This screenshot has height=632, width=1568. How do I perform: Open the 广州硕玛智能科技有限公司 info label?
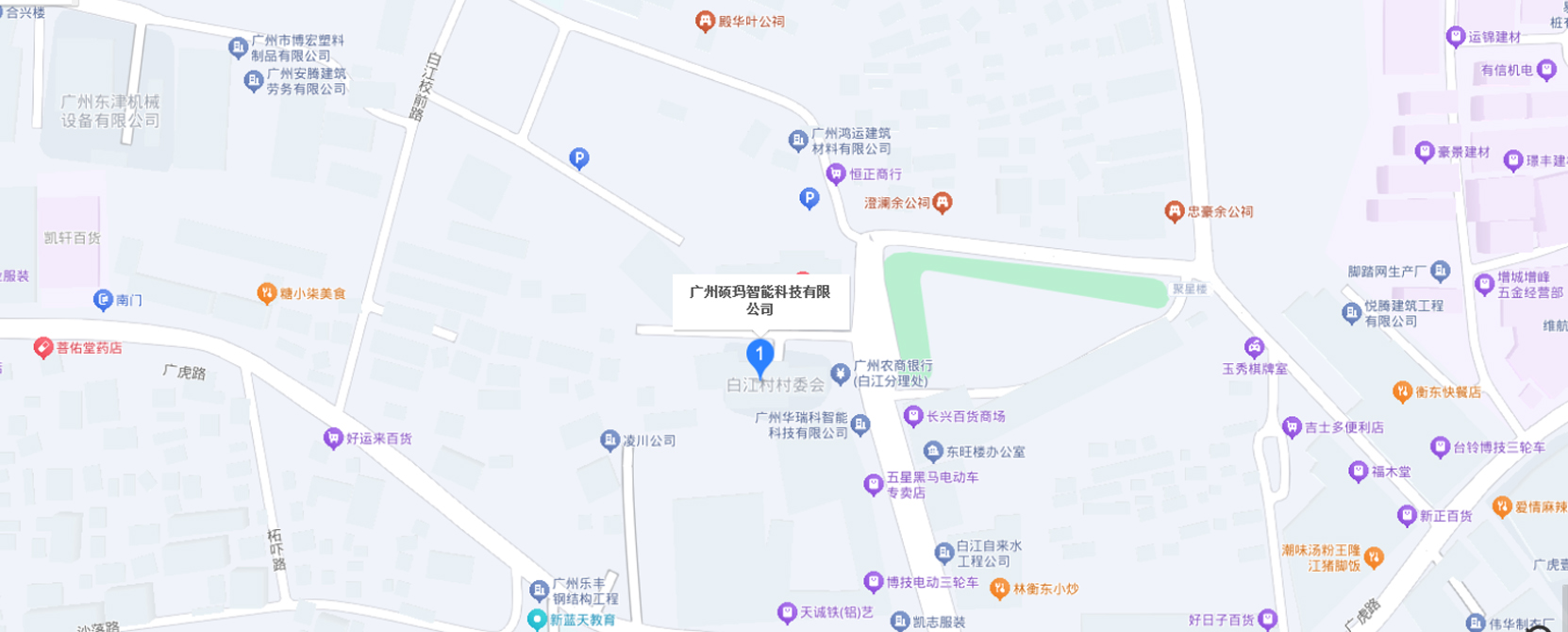[x=760, y=301]
